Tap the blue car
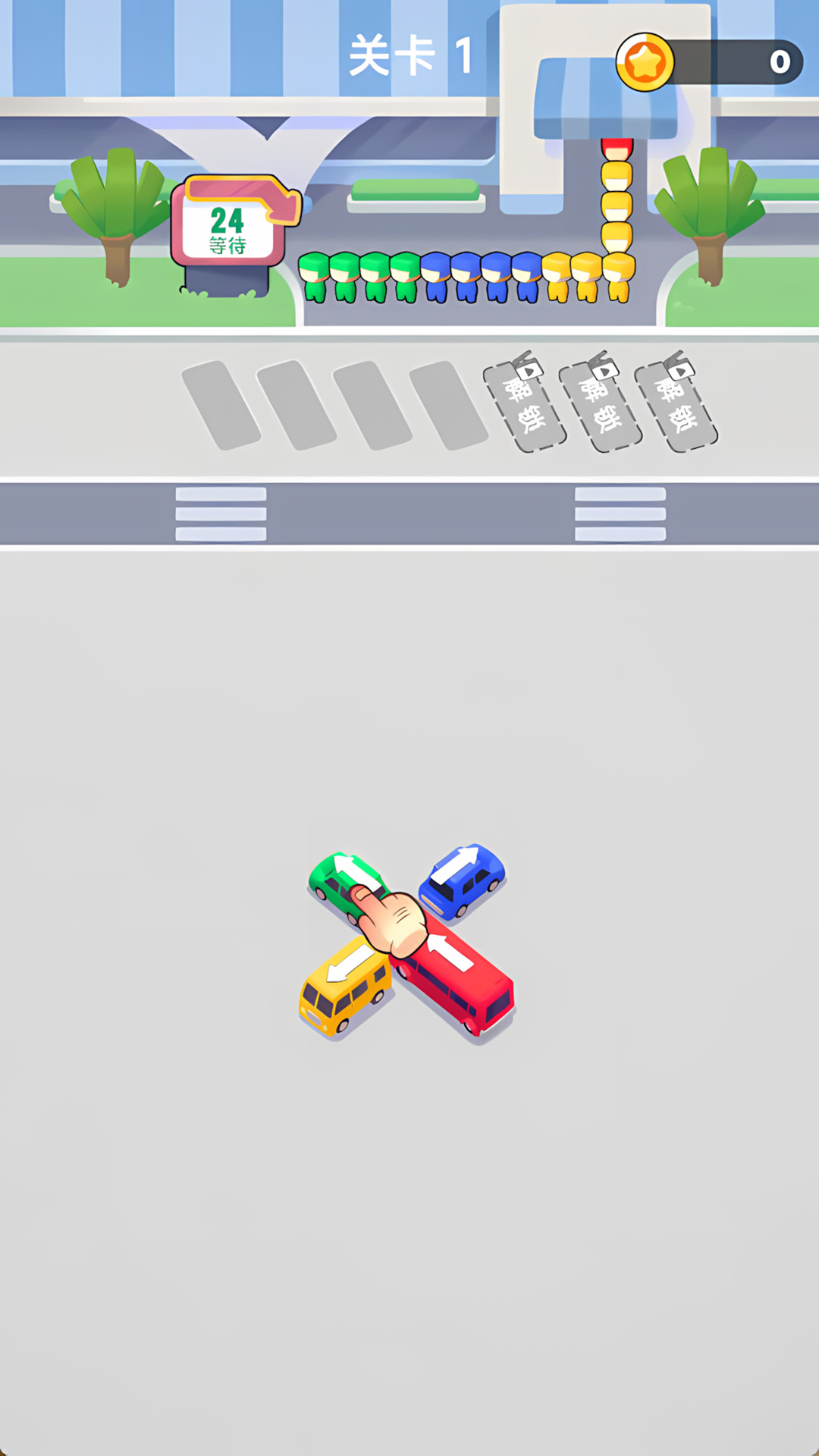Screen dimensions: 819x1456 tap(462, 881)
